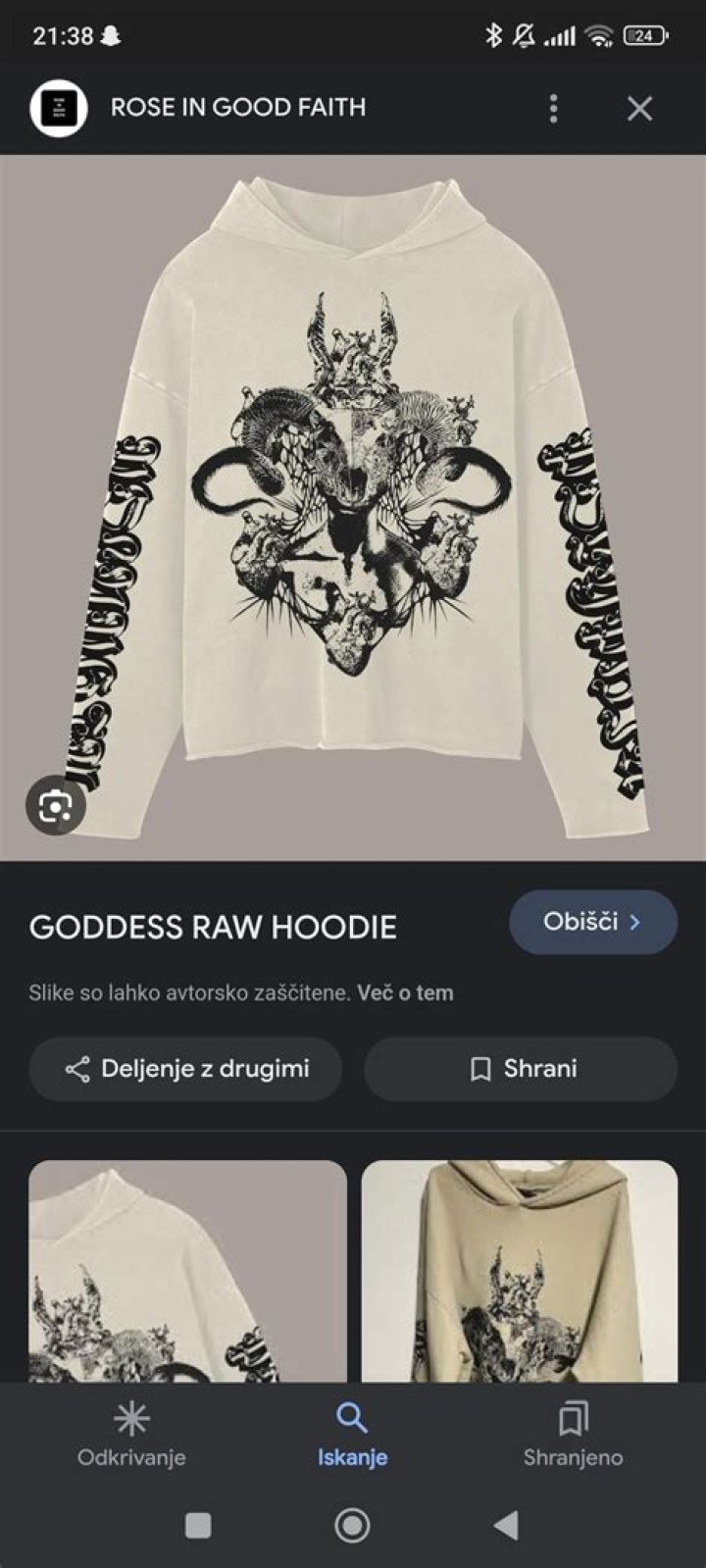706x1568 pixels.
Task: Open the cream hoodie close-up result
Action: click(x=187, y=1271)
